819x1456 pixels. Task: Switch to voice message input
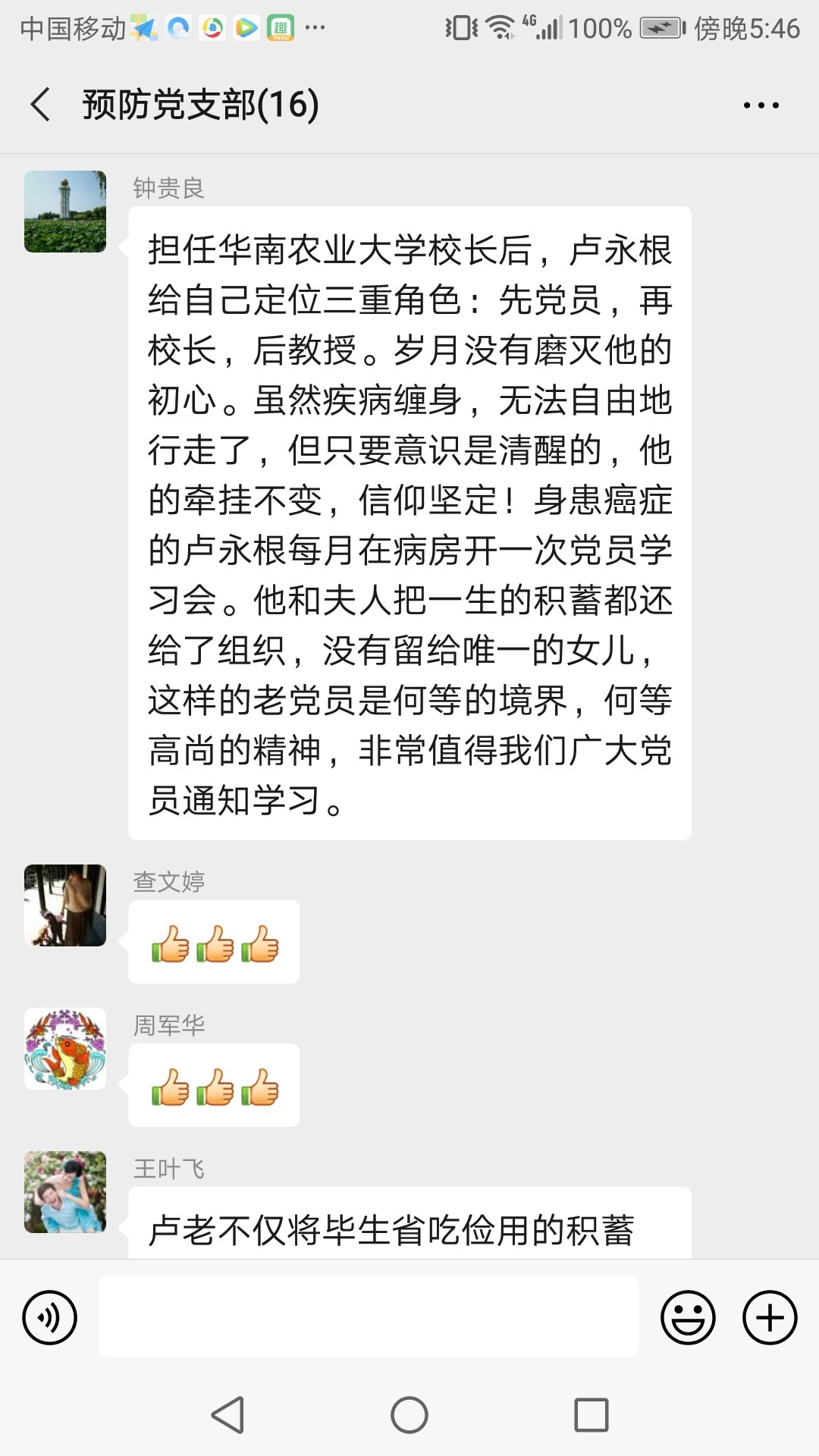[50, 1318]
